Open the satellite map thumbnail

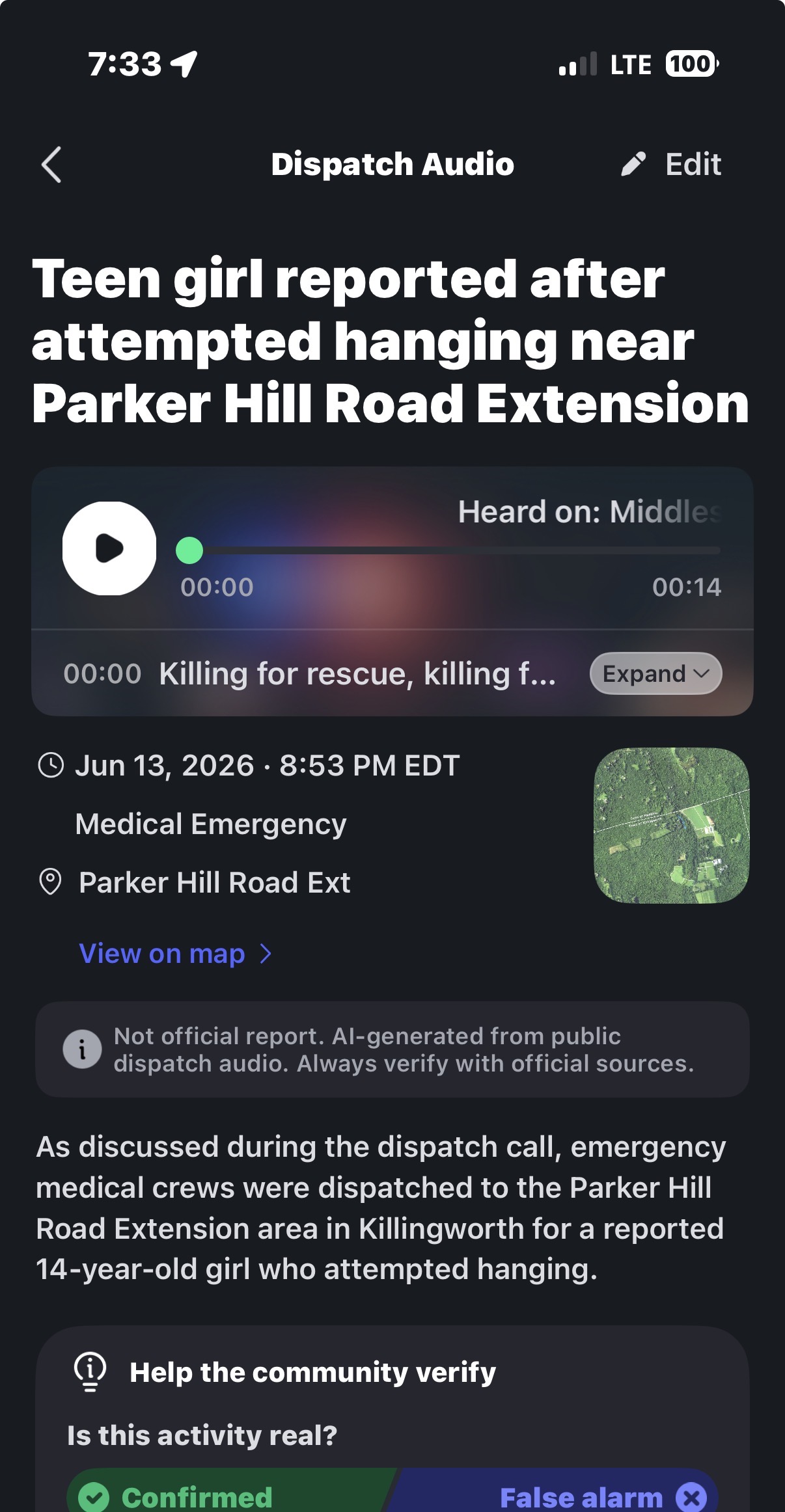672,826
